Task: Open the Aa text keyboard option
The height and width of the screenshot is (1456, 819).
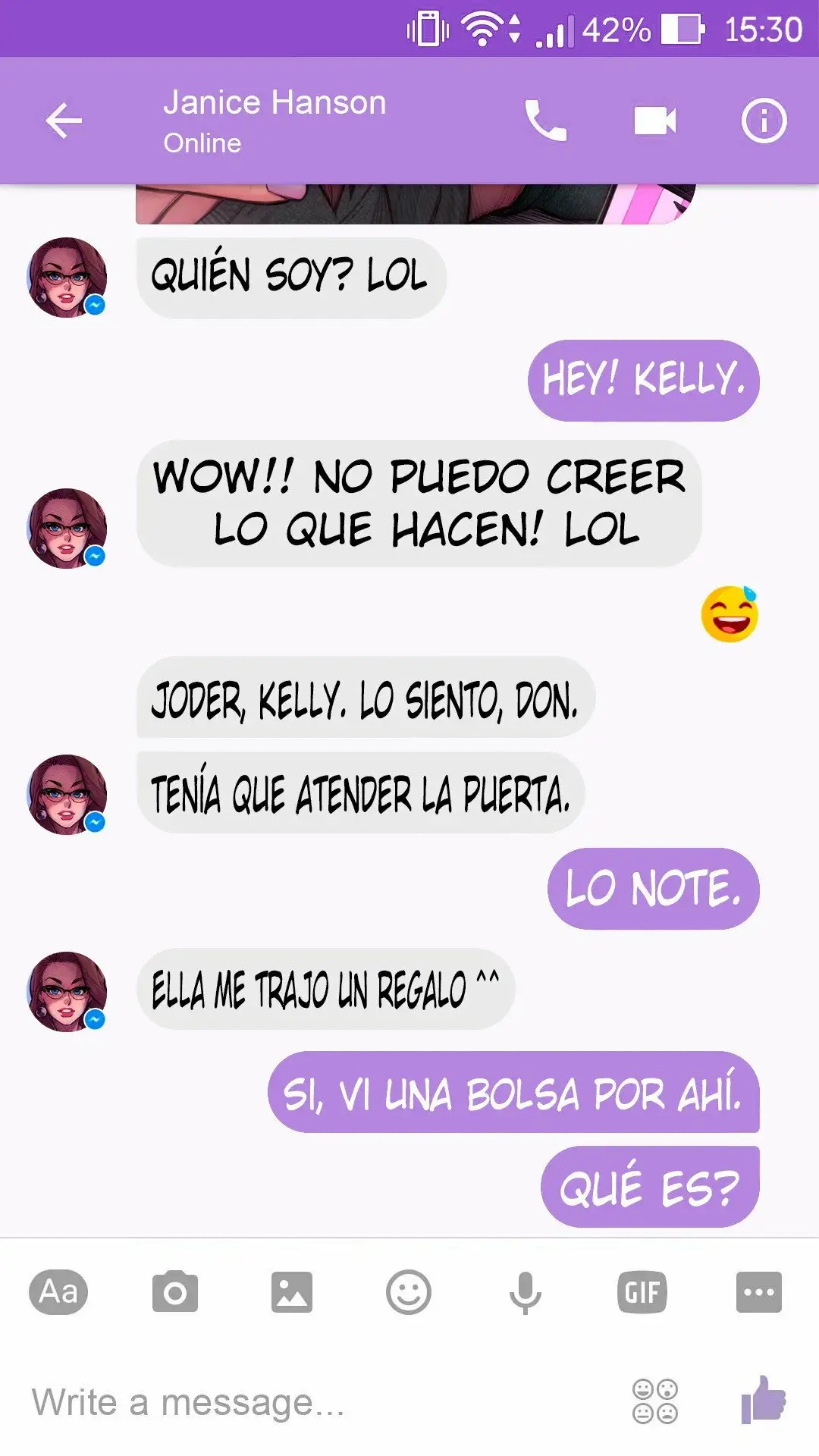Action: (x=58, y=1291)
